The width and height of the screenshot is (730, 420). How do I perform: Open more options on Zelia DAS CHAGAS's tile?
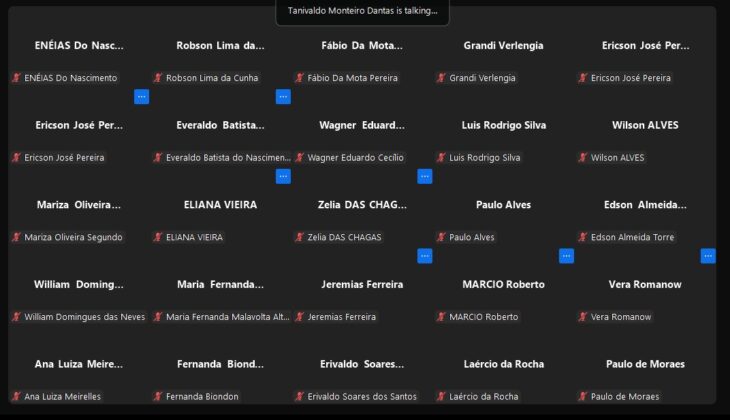pos(425,256)
